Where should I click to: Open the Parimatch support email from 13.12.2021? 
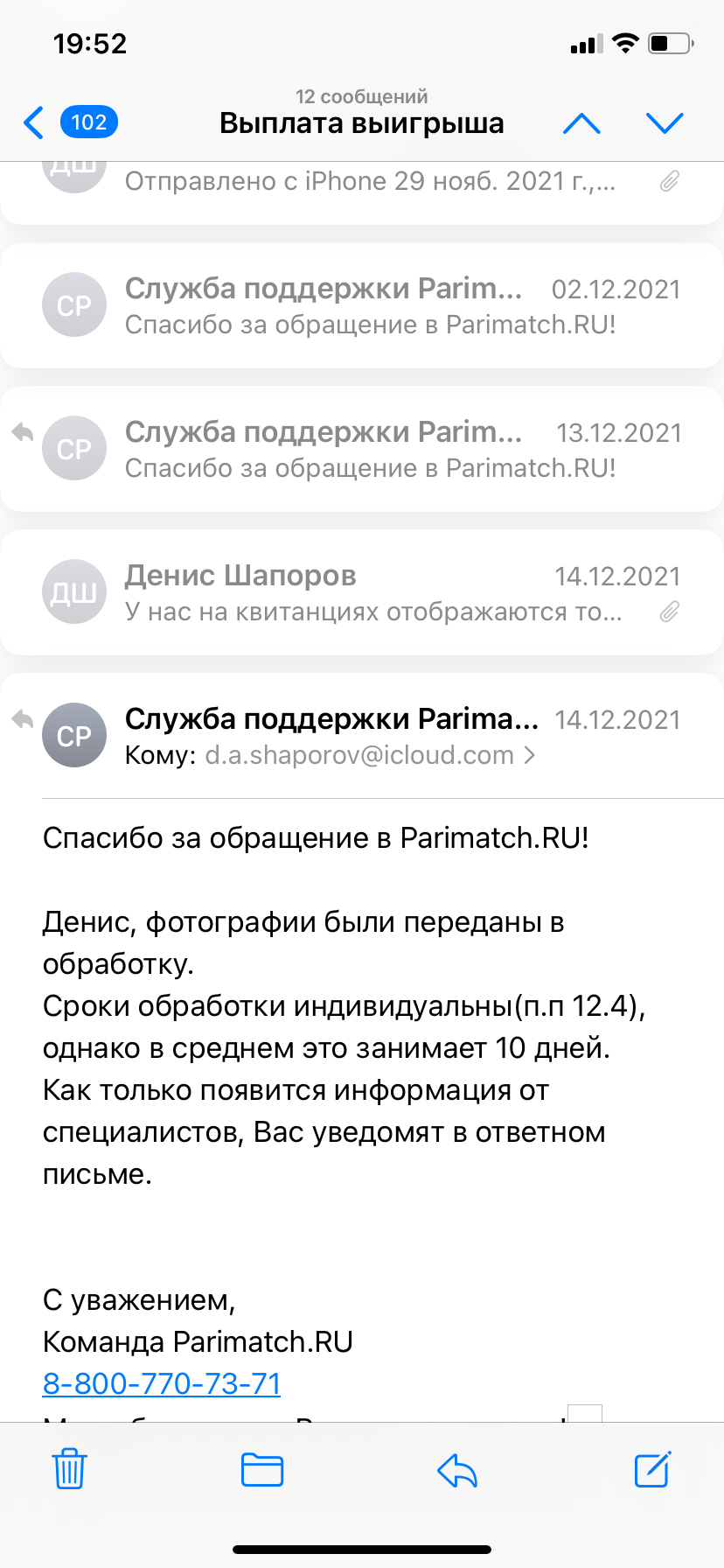[x=362, y=449]
